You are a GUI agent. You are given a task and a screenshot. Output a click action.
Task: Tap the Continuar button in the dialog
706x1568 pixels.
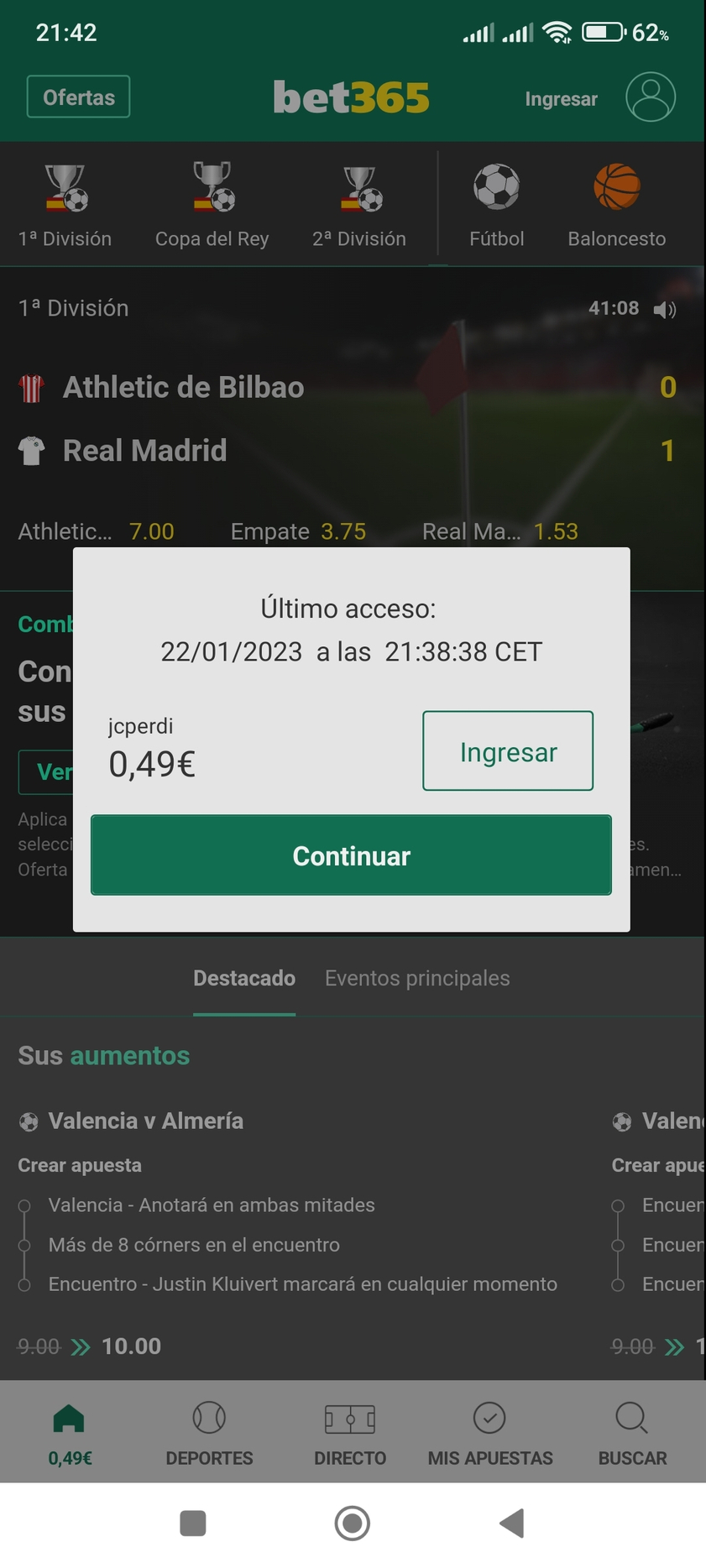click(351, 855)
